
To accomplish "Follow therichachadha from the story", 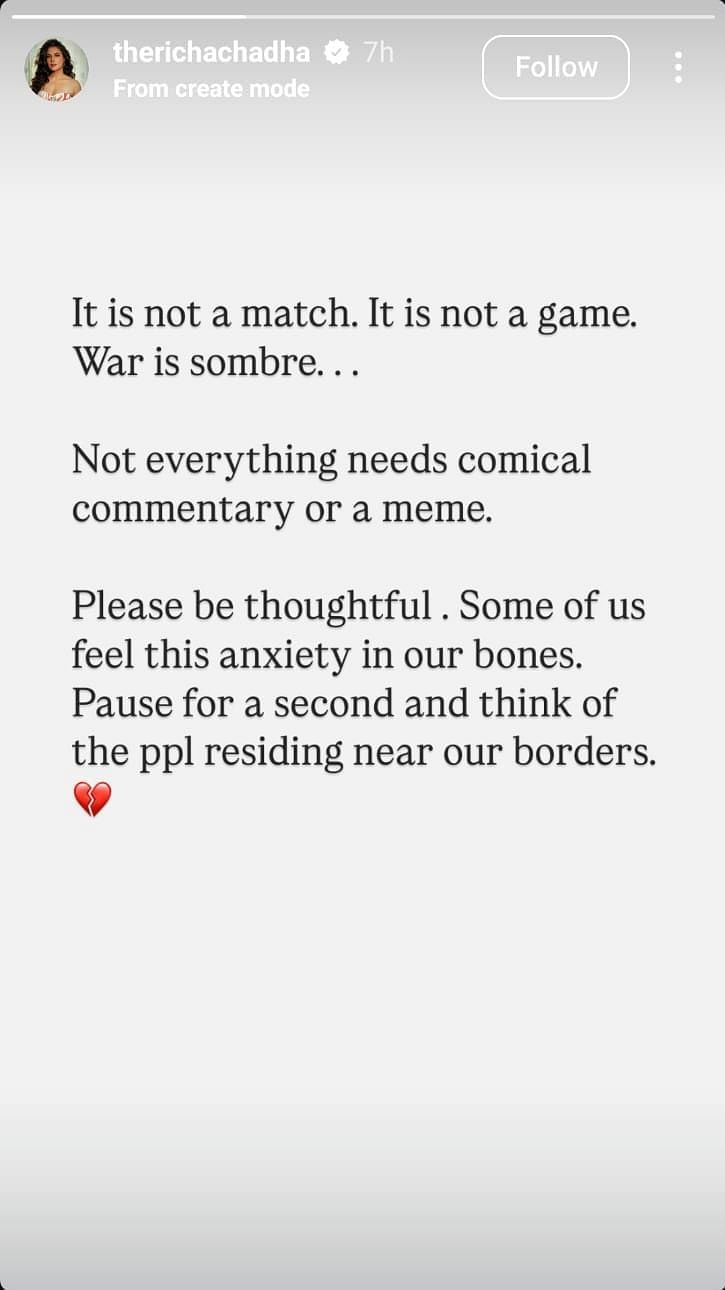I will click(556, 67).
